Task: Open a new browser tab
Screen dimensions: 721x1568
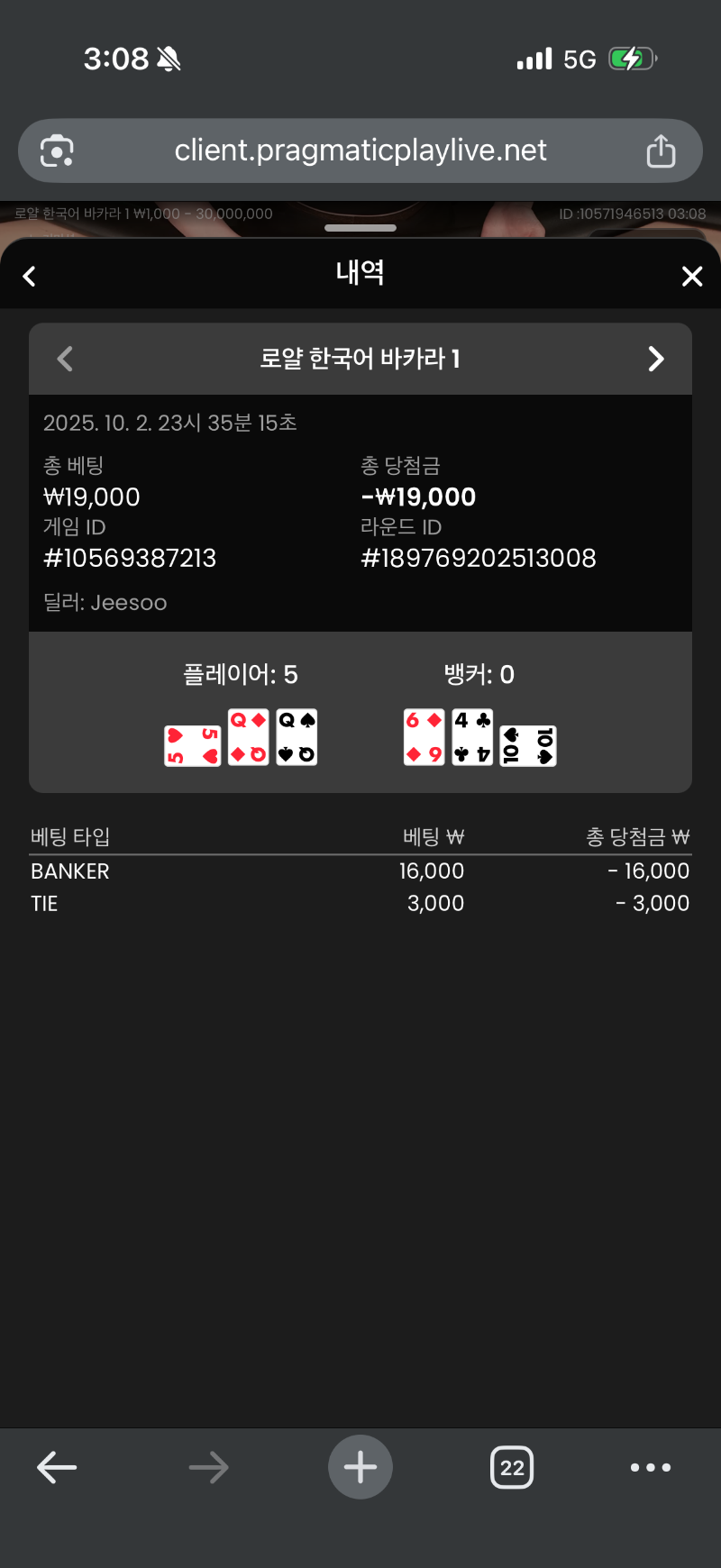Action: coord(360,1467)
